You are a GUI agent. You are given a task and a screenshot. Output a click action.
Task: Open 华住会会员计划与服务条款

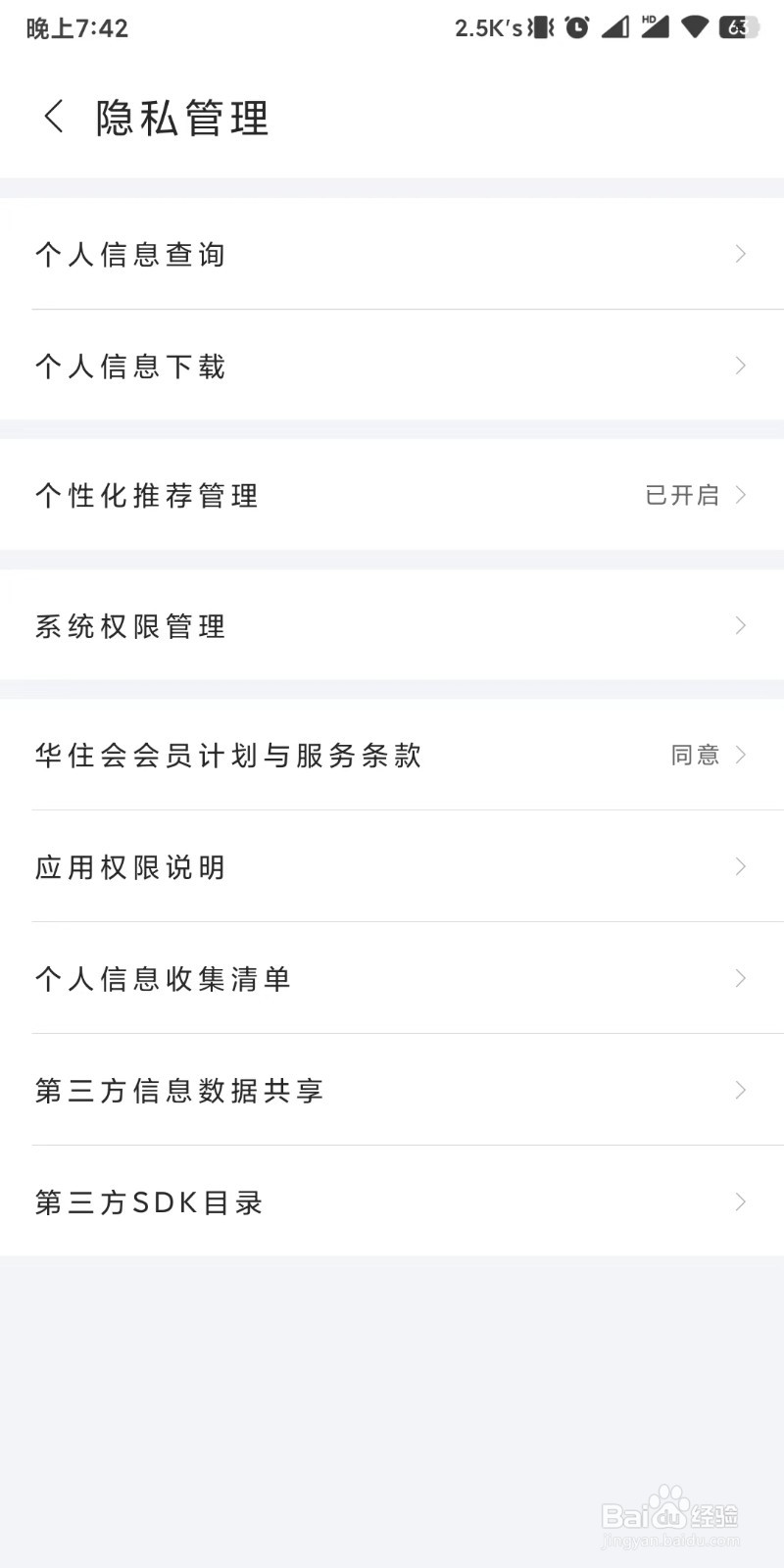tap(294, 756)
